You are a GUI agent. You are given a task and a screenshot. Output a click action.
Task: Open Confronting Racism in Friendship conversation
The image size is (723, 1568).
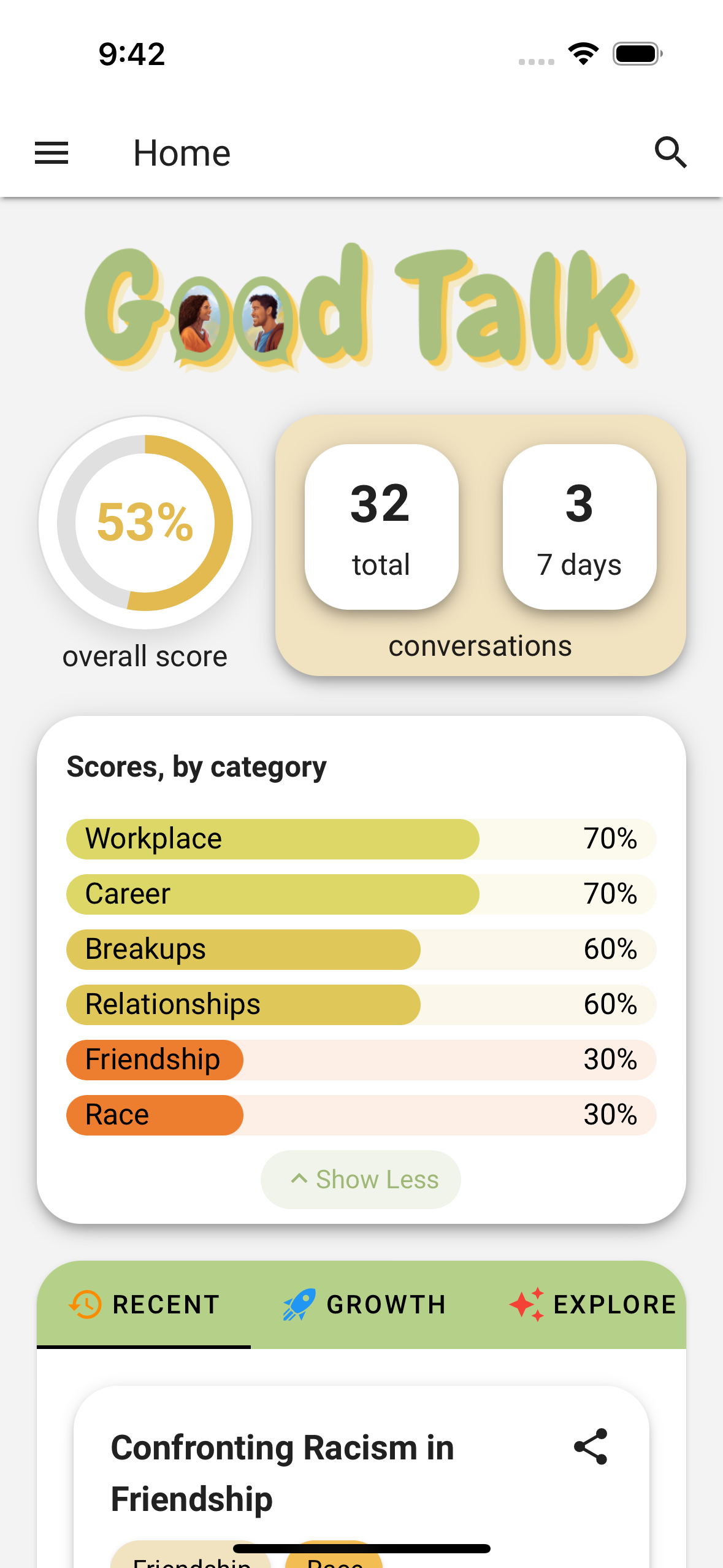(x=283, y=1473)
